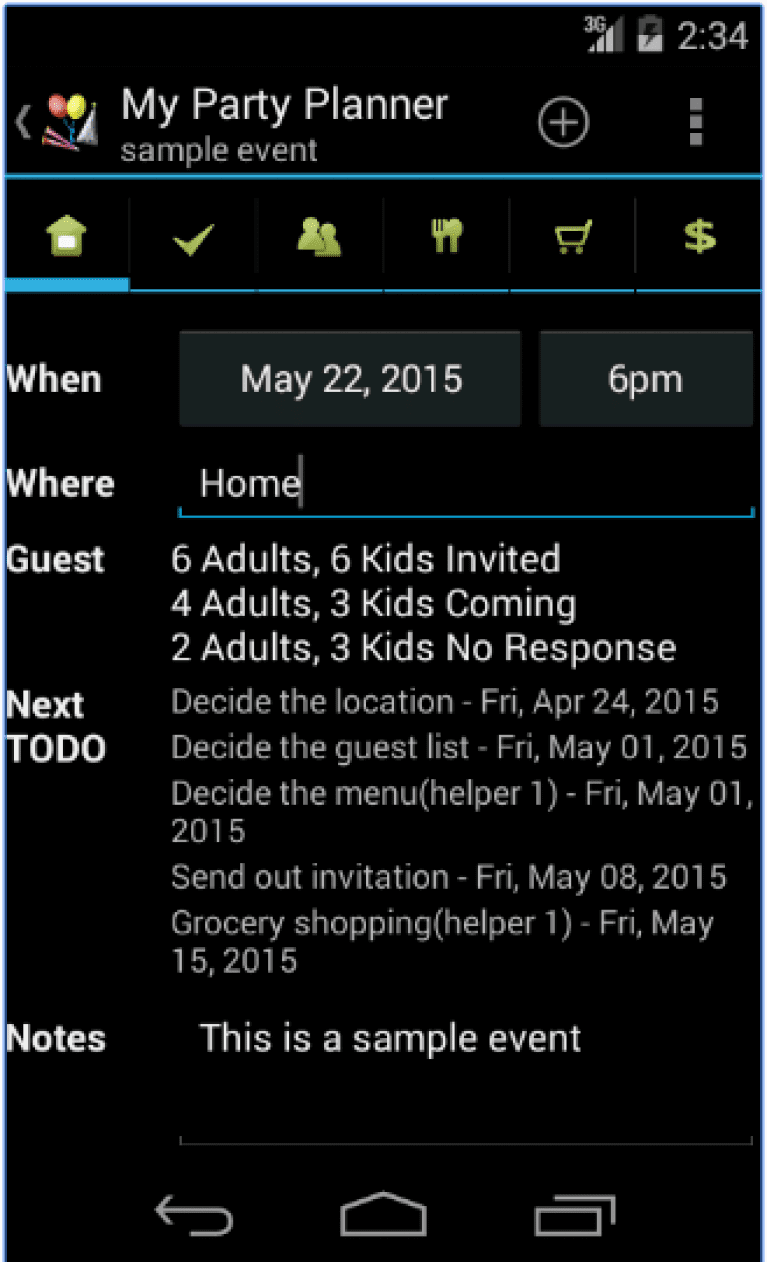Viewport: 767px width, 1262px height.
Task: Tap the party balloons app icon
Action: point(67,116)
